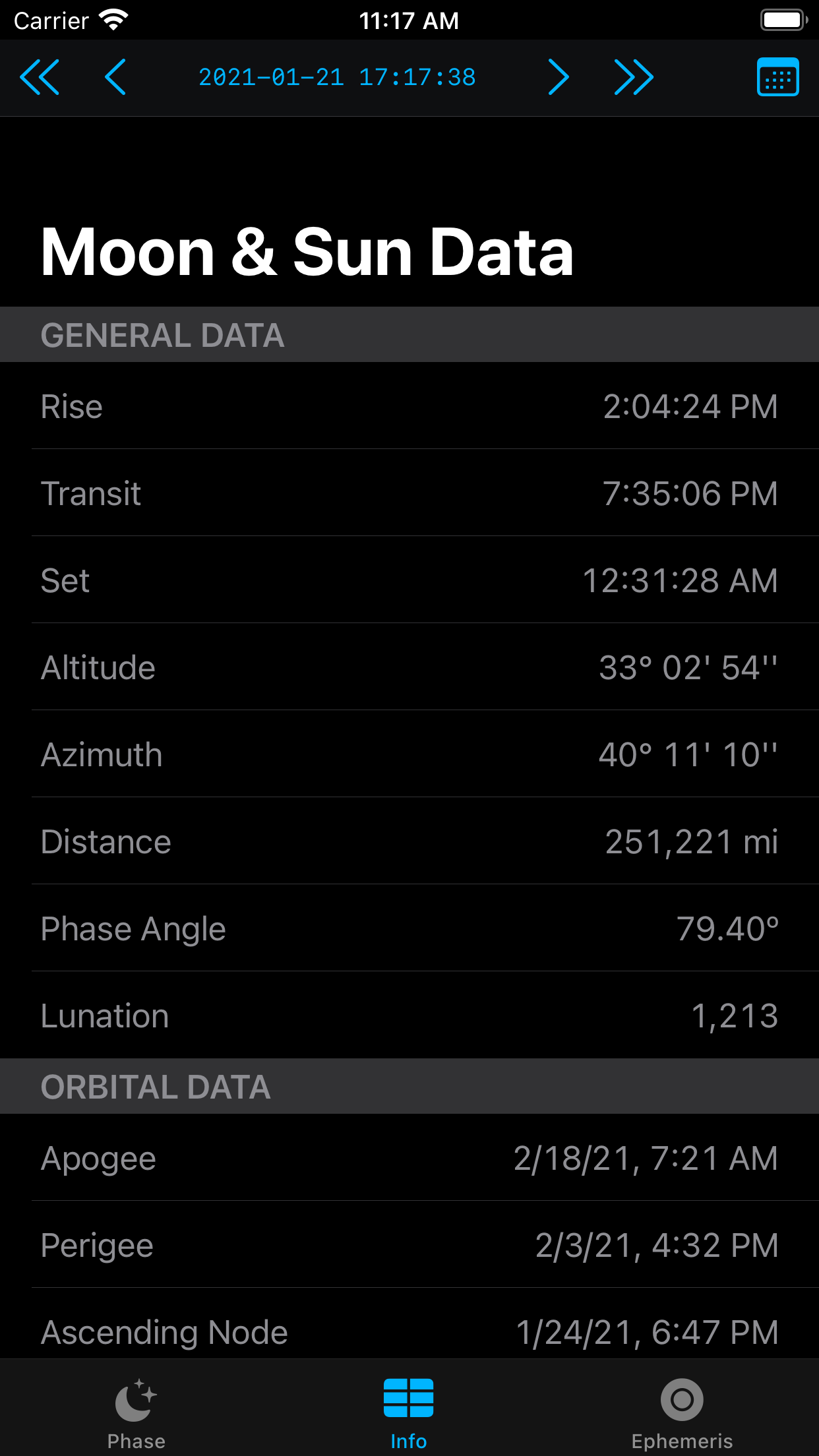Jump far forward with double right arrows

[x=634, y=77]
